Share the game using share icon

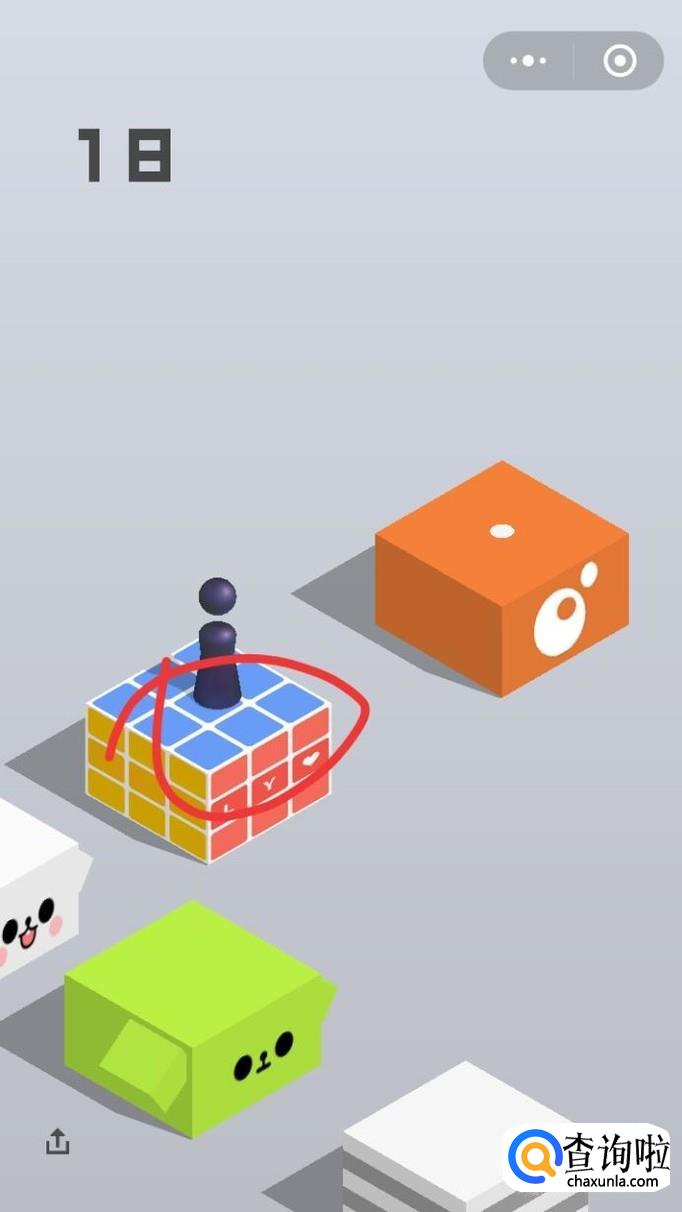58,1141
